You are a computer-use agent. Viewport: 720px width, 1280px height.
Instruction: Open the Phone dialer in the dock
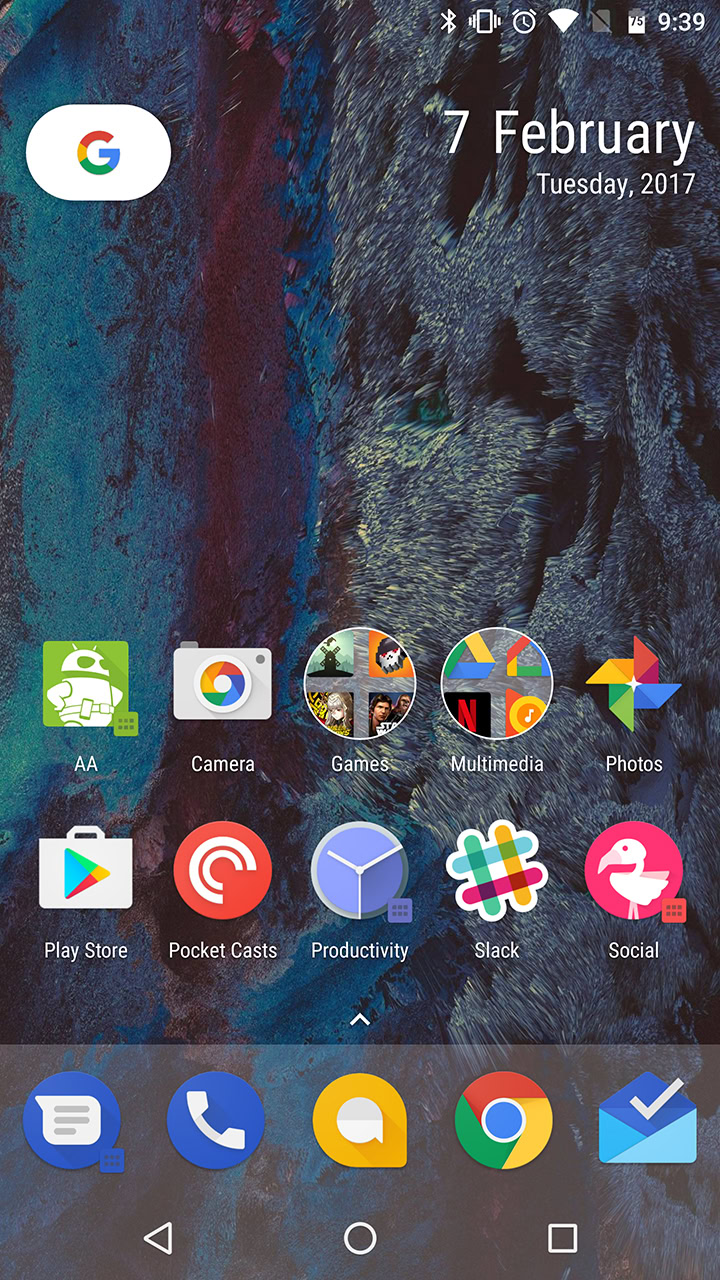[216, 1120]
